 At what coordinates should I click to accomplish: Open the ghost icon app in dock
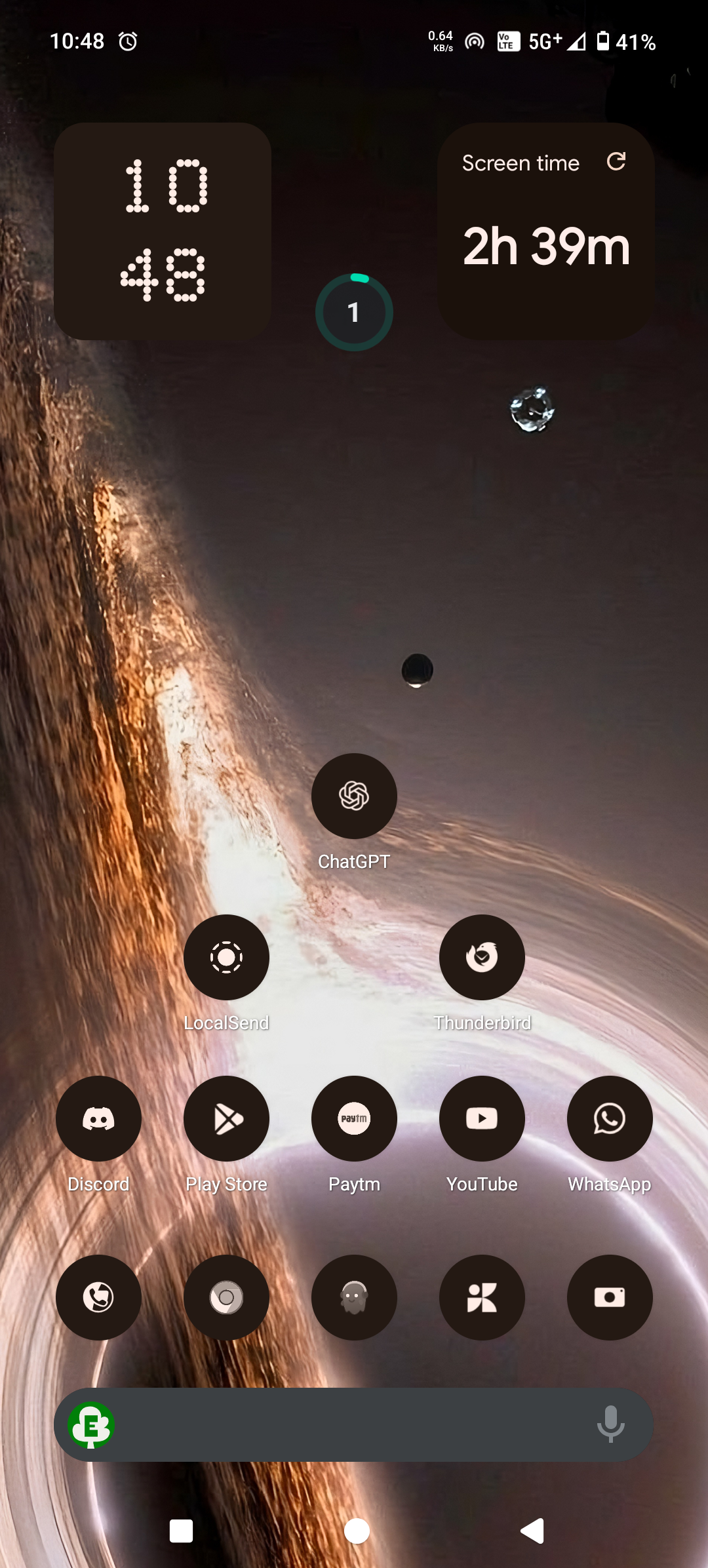pyautogui.click(x=354, y=1297)
